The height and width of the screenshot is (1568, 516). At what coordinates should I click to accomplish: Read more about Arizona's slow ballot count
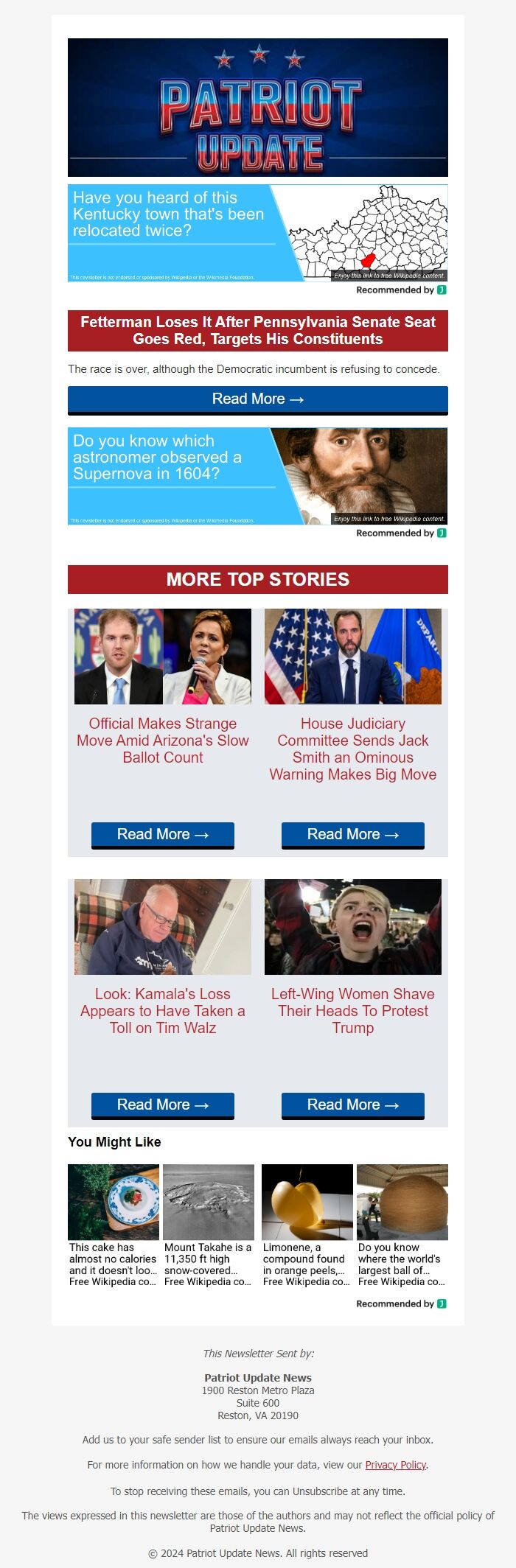click(163, 835)
